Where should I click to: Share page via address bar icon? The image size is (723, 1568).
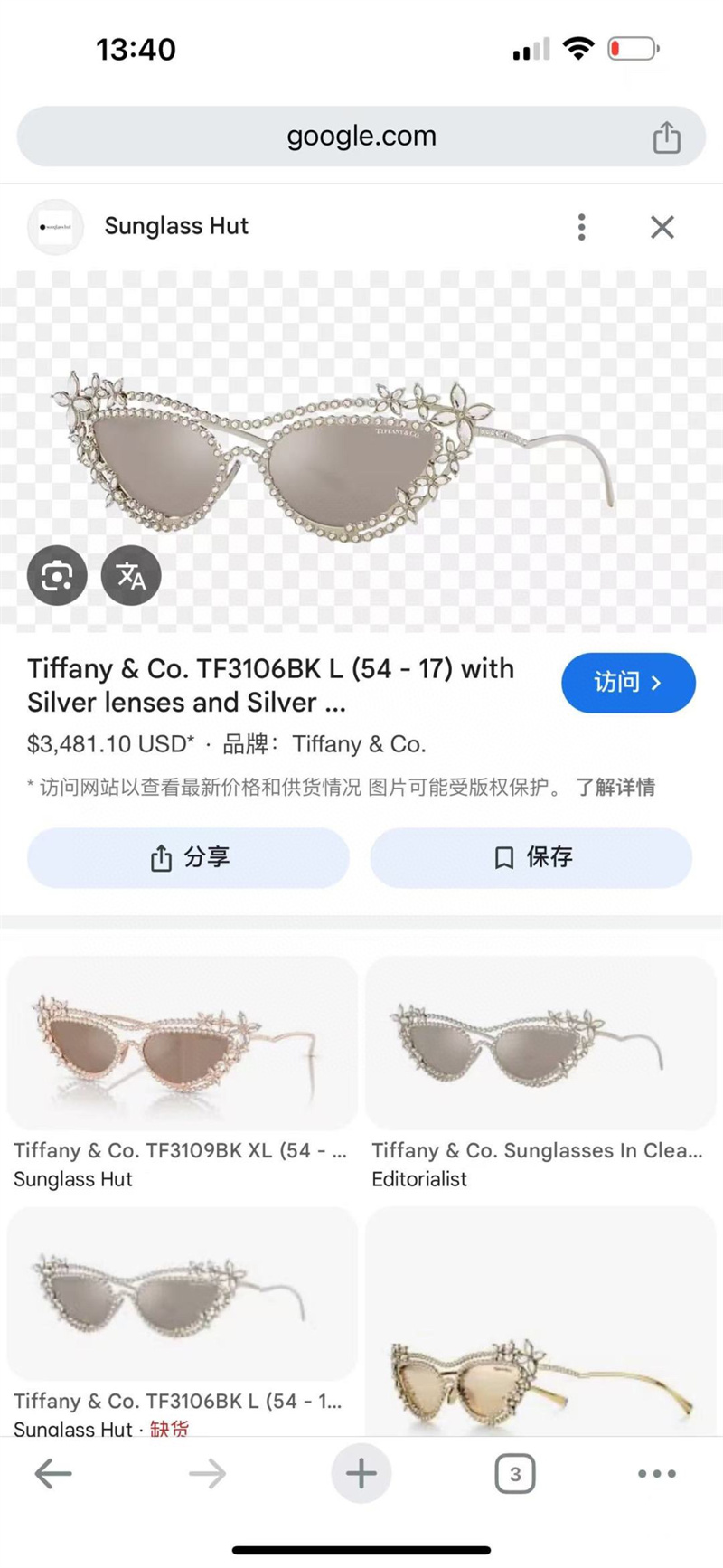pos(666,137)
